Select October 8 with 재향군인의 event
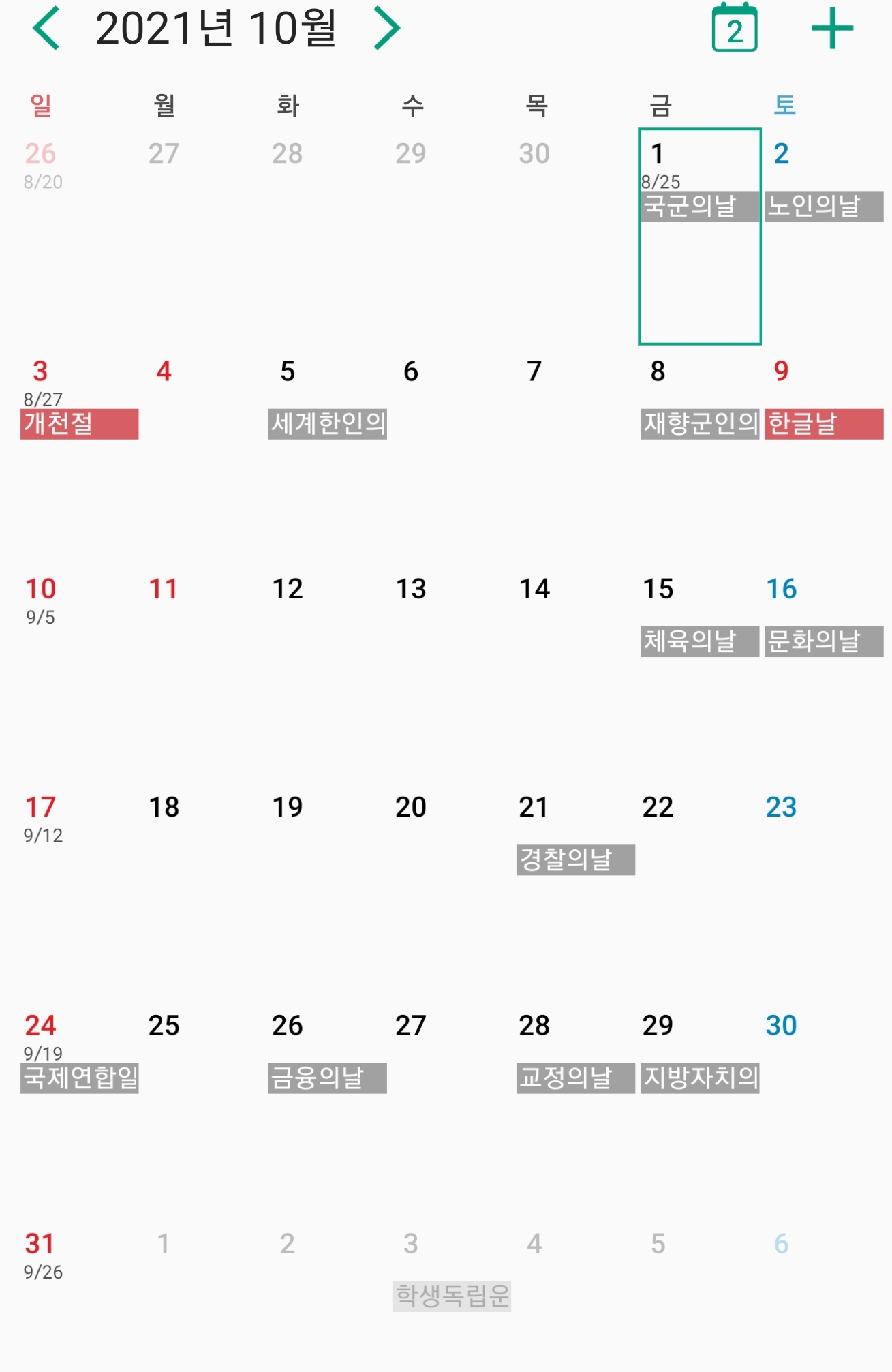This screenshot has width=892, height=1372. [x=699, y=424]
